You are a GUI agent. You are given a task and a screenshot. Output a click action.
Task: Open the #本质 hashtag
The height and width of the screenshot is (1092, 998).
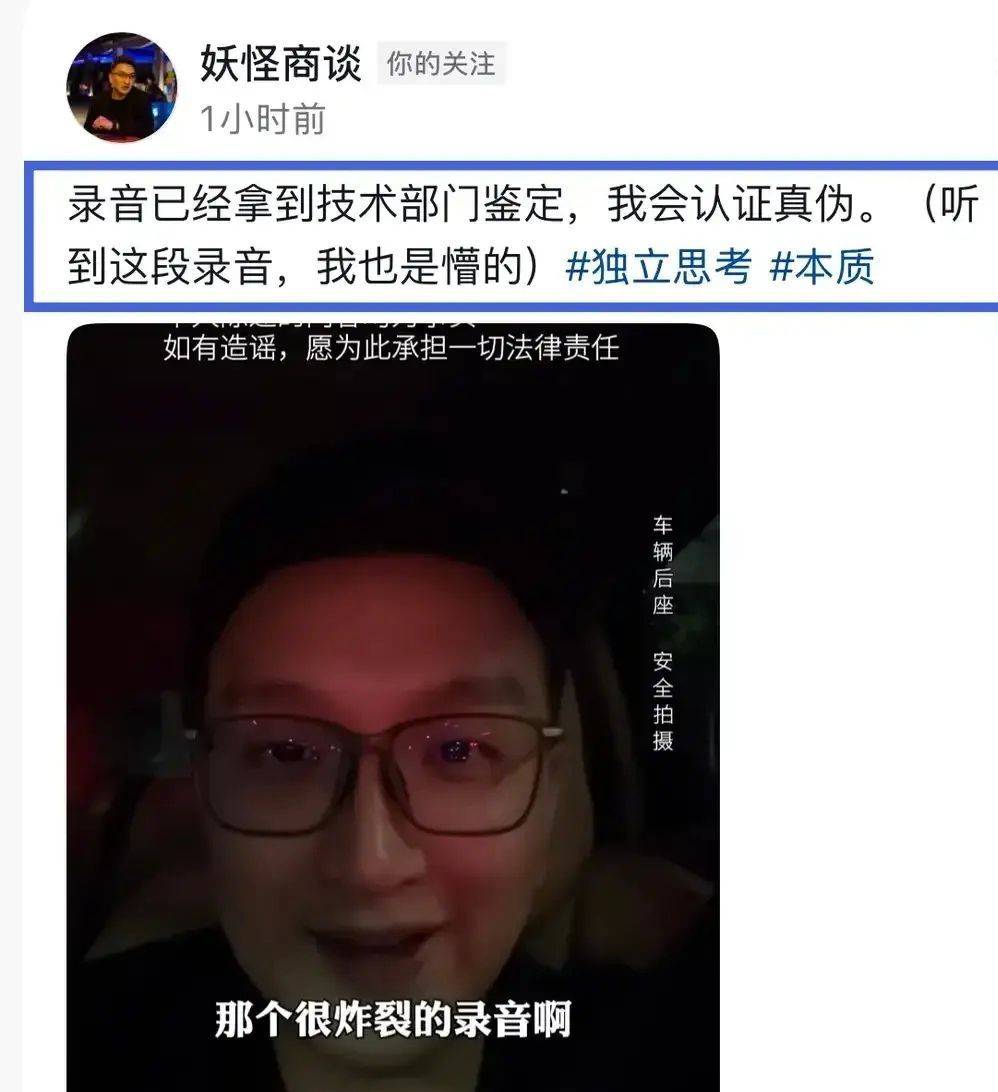click(x=820, y=267)
